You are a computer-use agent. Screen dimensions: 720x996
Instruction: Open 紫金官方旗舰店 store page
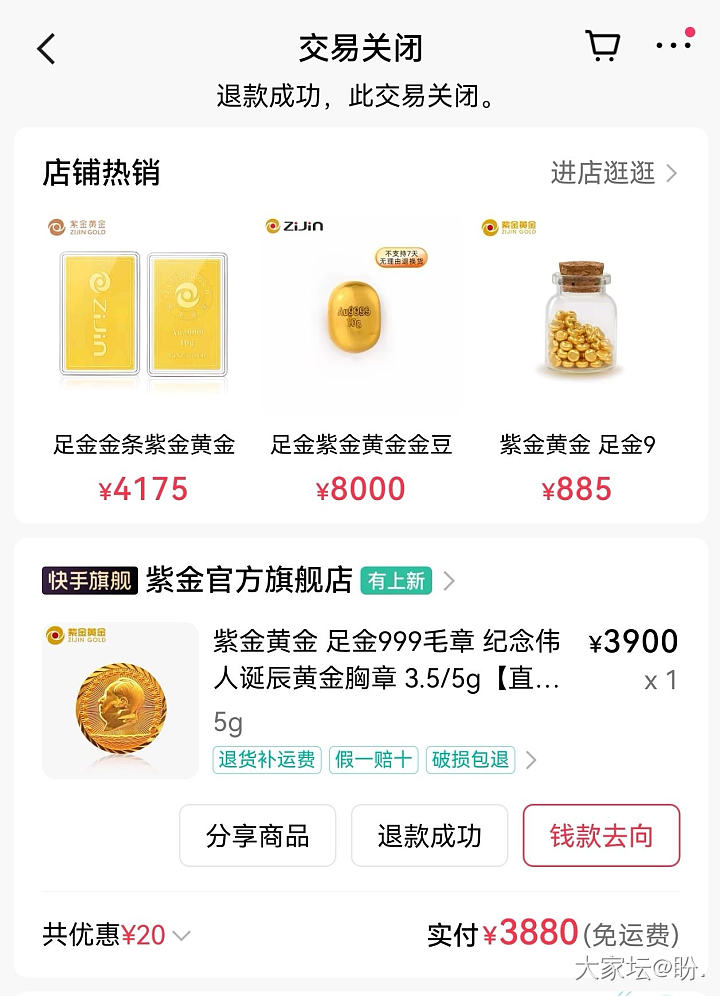click(250, 580)
